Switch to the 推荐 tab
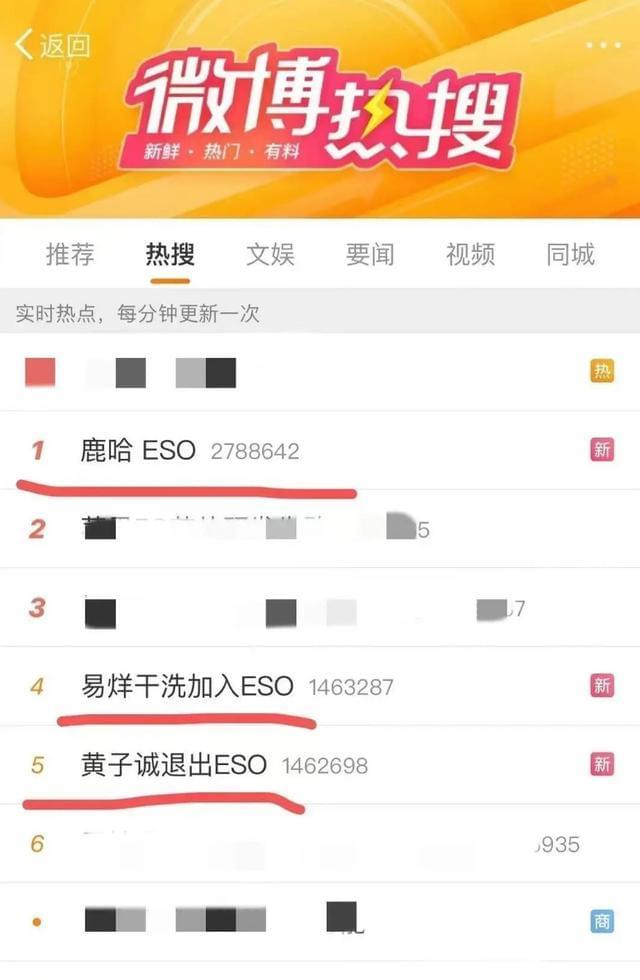 point(70,255)
